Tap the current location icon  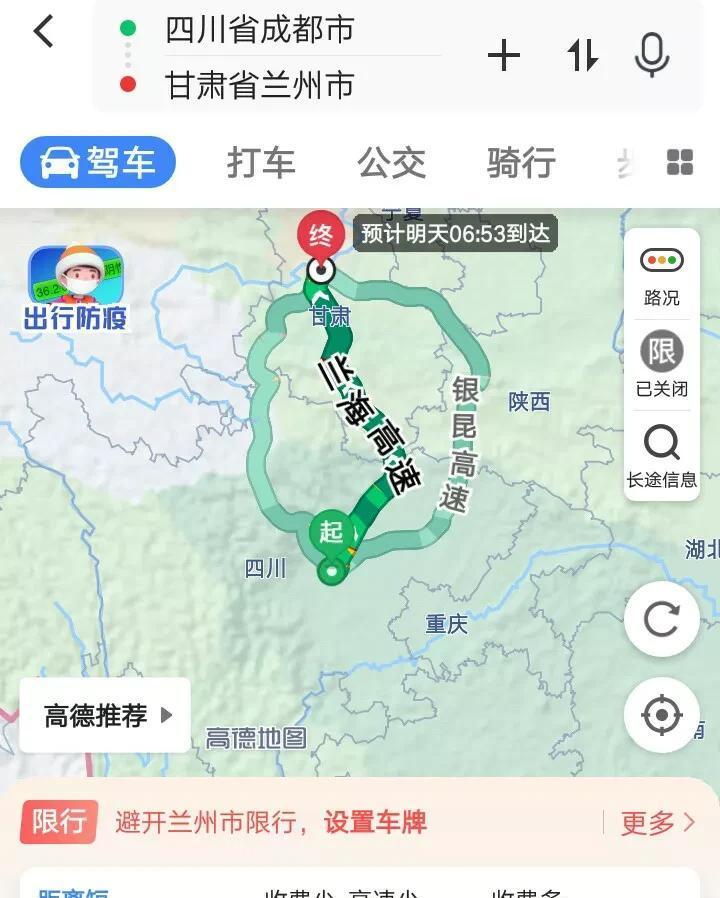[661, 714]
